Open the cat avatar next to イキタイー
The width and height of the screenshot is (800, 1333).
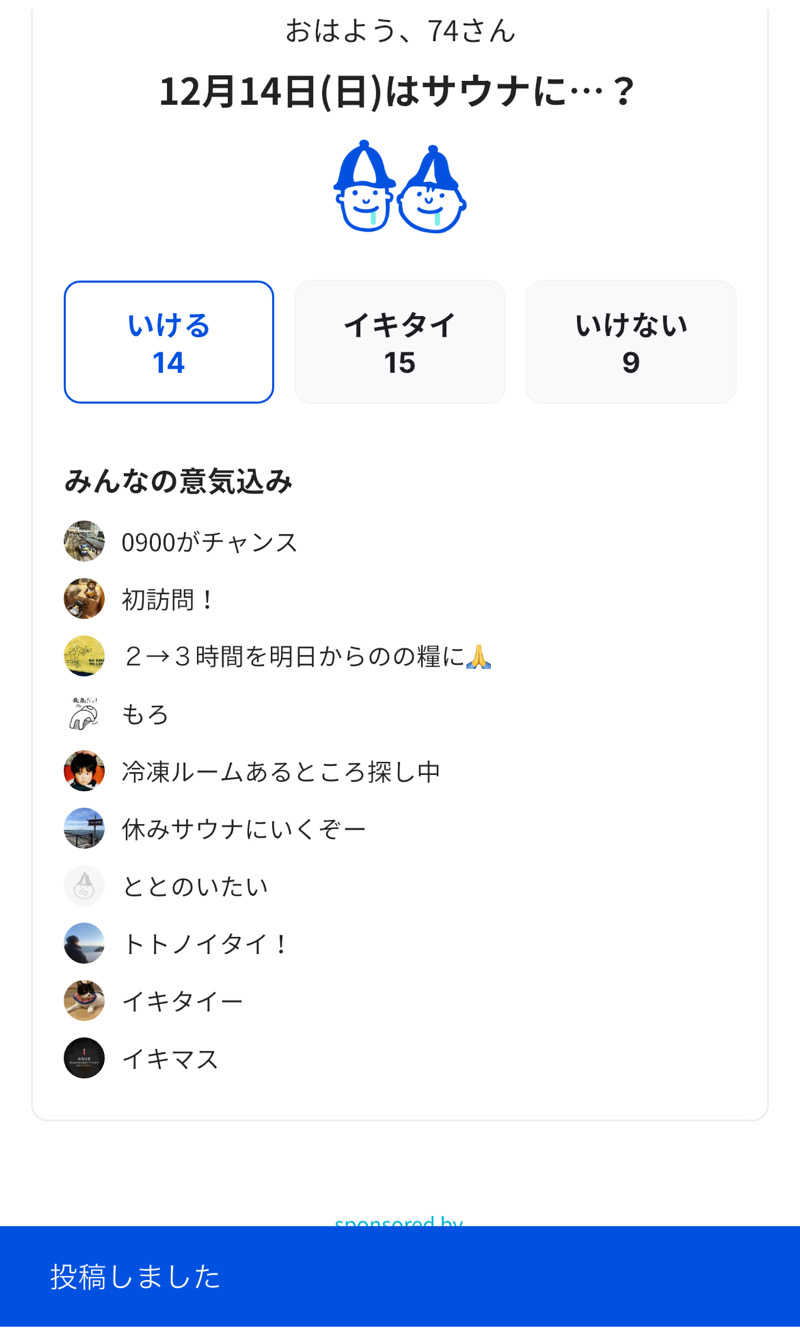pos(84,1000)
